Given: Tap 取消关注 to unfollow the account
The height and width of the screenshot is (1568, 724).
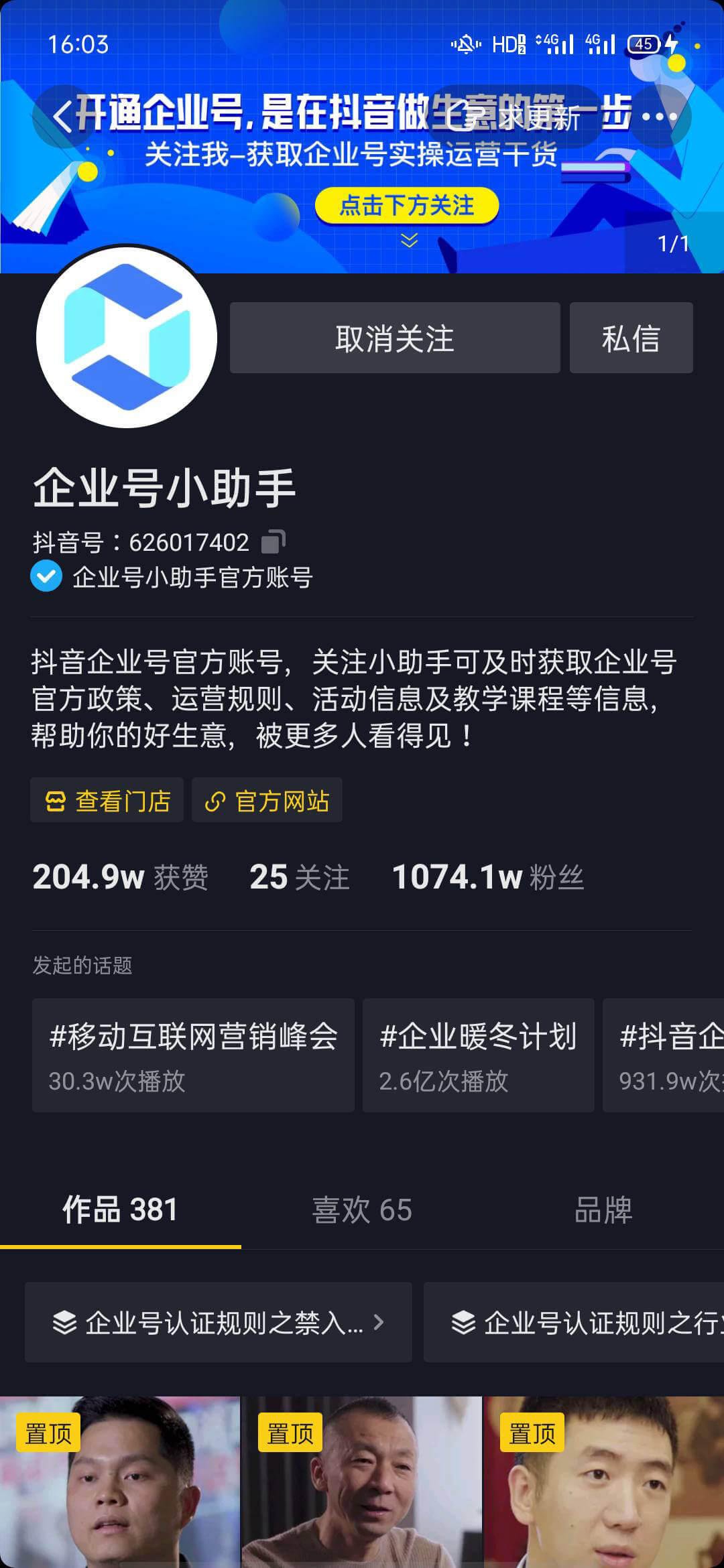Looking at the screenshot, I should click(x=395, y=338).
